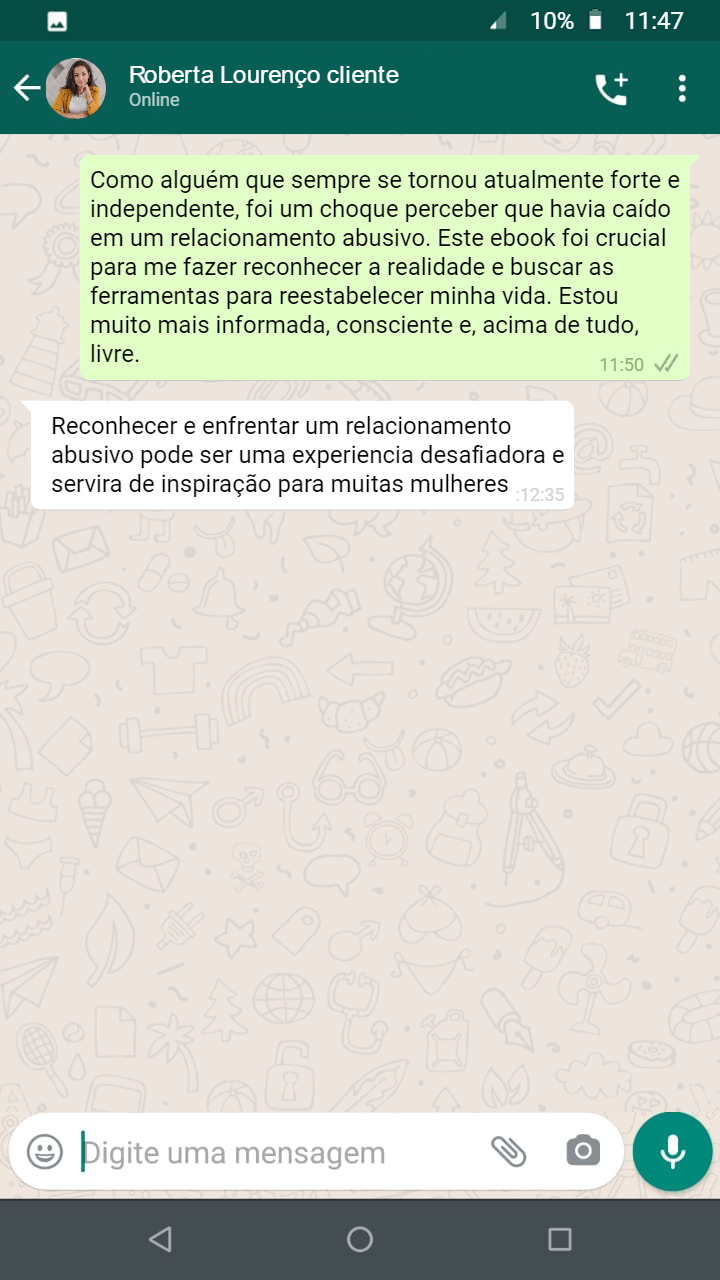The image size is (720, 1280).
Task: Attach a file with the paperclip
Action: coord(509,1152)
